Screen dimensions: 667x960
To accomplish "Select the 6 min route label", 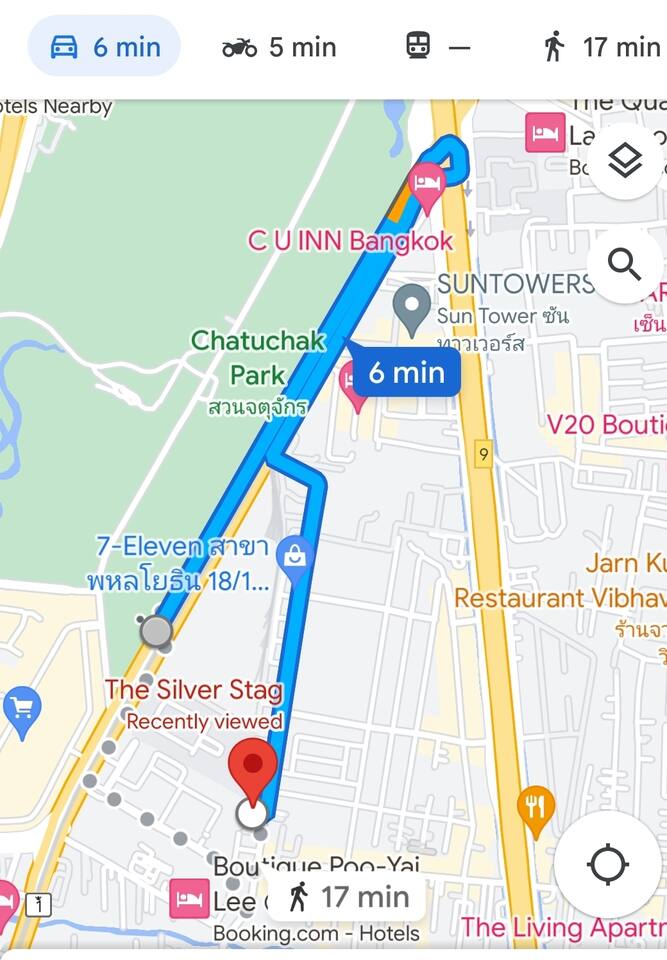I will pos(404,373).
